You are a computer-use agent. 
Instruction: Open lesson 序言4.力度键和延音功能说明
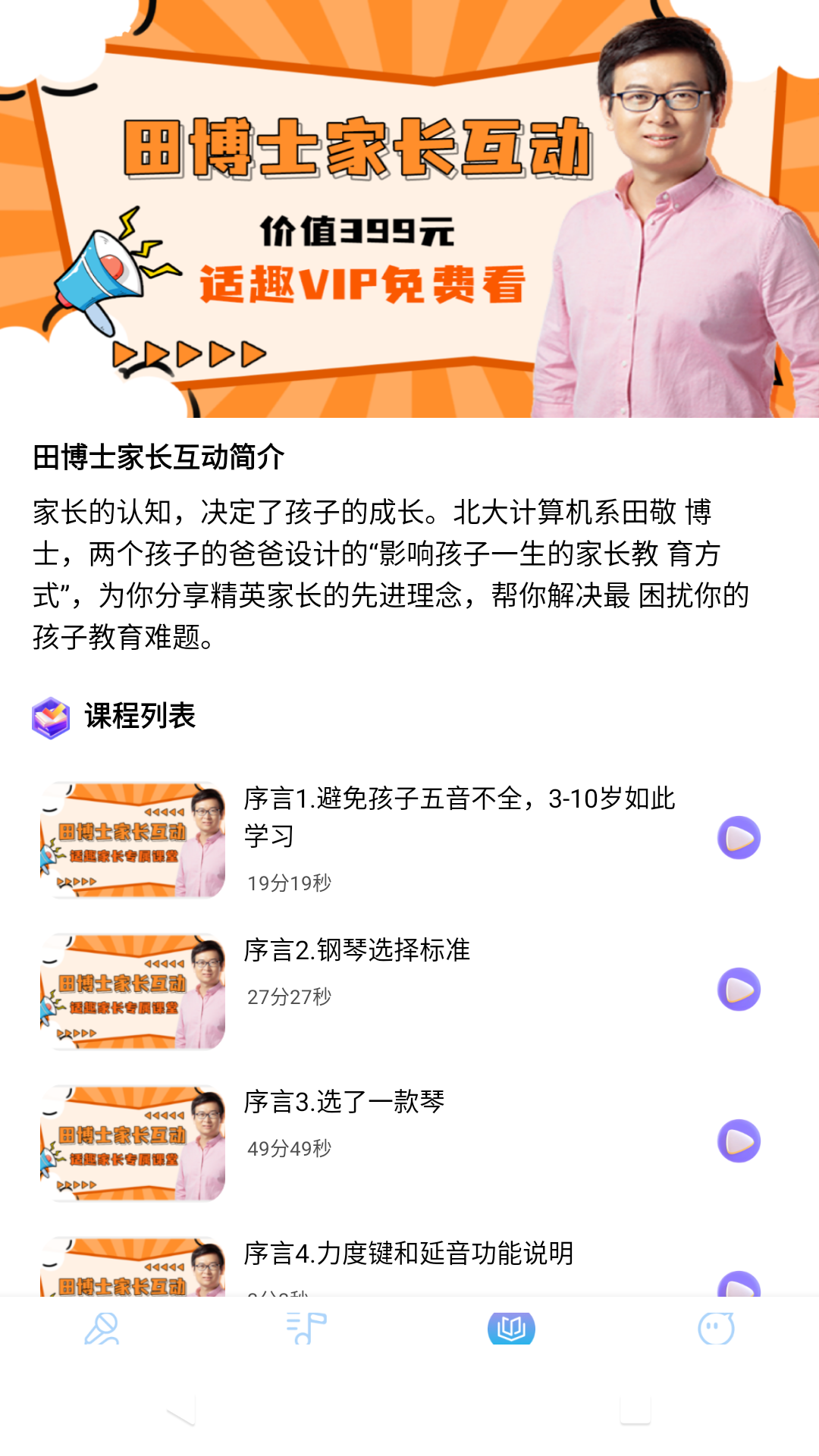coord(408,1254)
